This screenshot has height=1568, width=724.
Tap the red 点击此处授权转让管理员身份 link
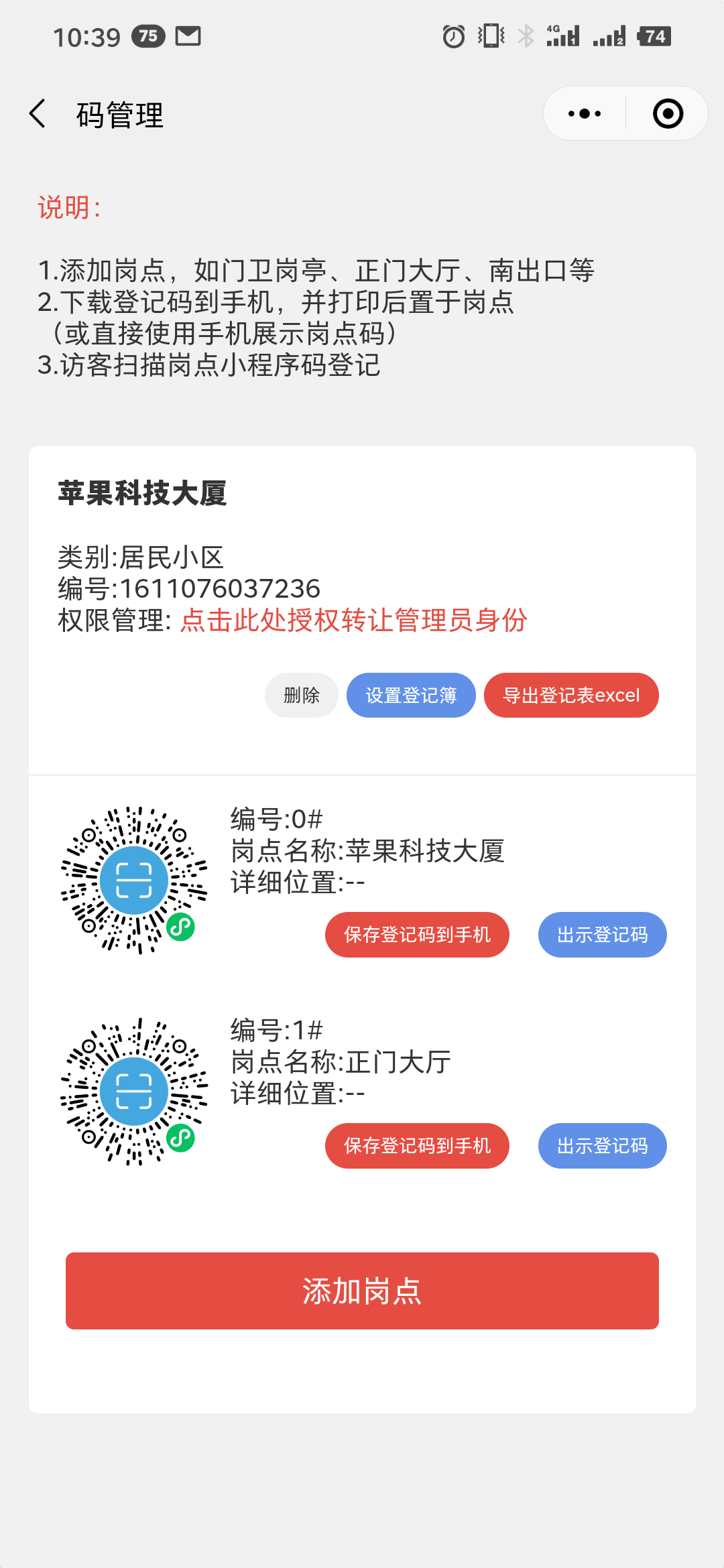tap(354, 620)
